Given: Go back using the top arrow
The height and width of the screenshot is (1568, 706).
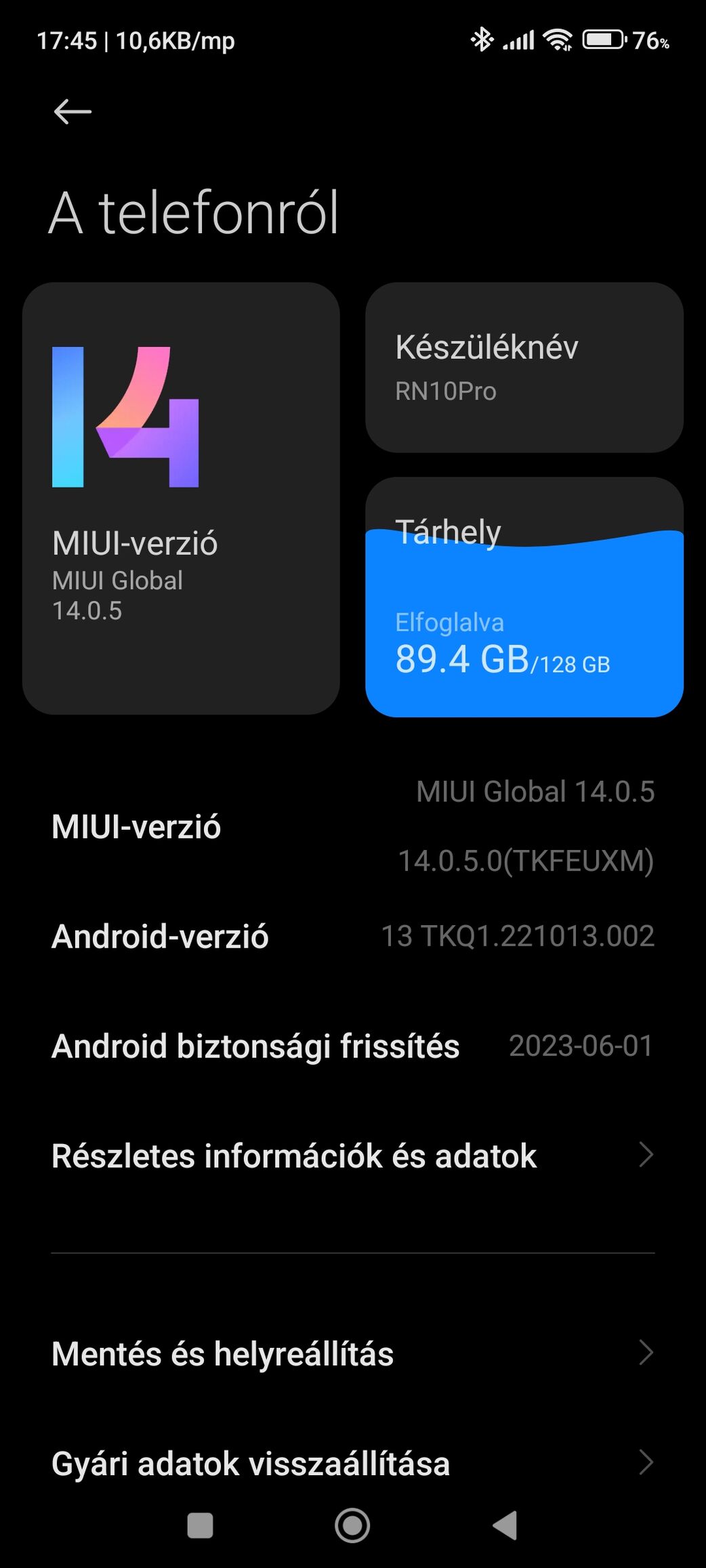Looking at the screenshot, I should tap(72, 112).
